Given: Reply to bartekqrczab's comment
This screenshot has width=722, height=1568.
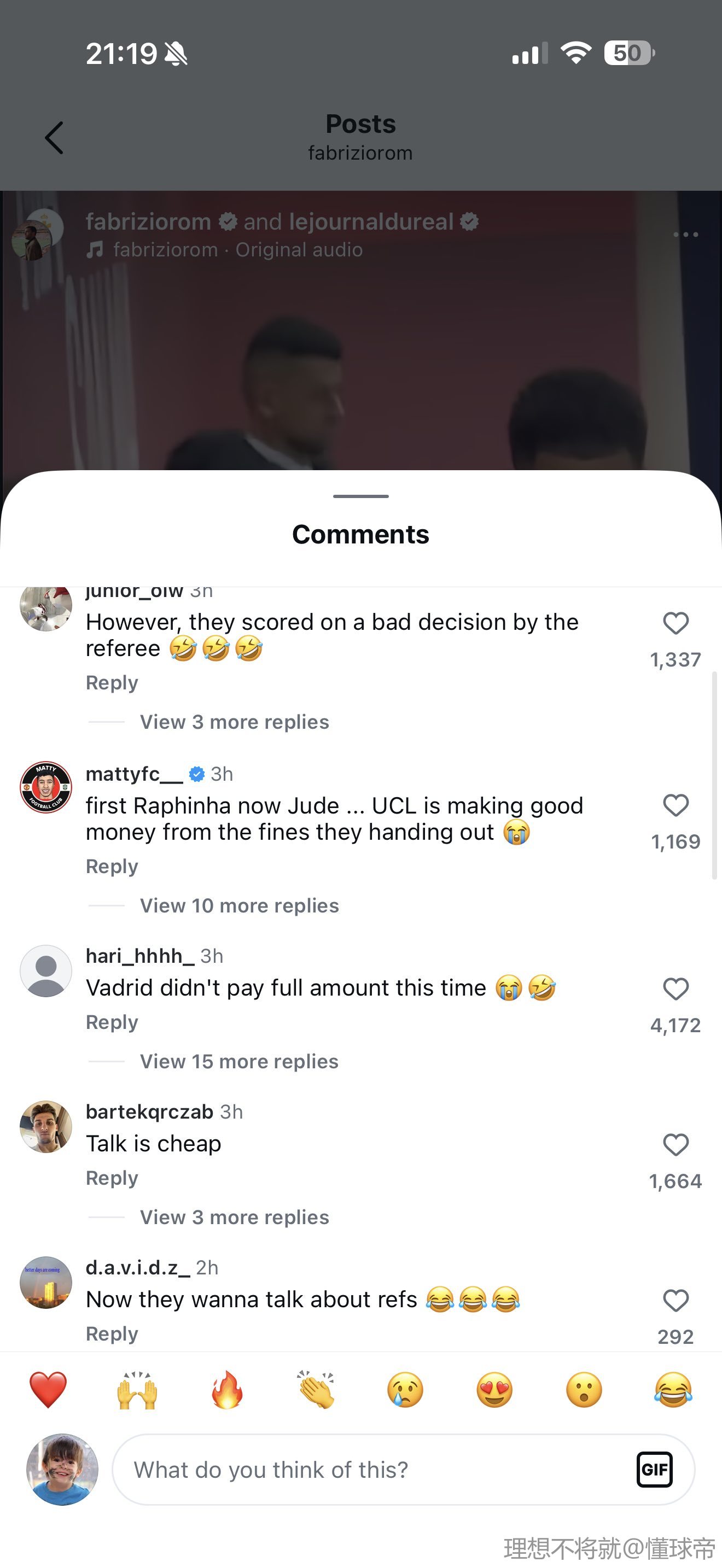Looking at the screenshot, I should [x=112, y=1178].
